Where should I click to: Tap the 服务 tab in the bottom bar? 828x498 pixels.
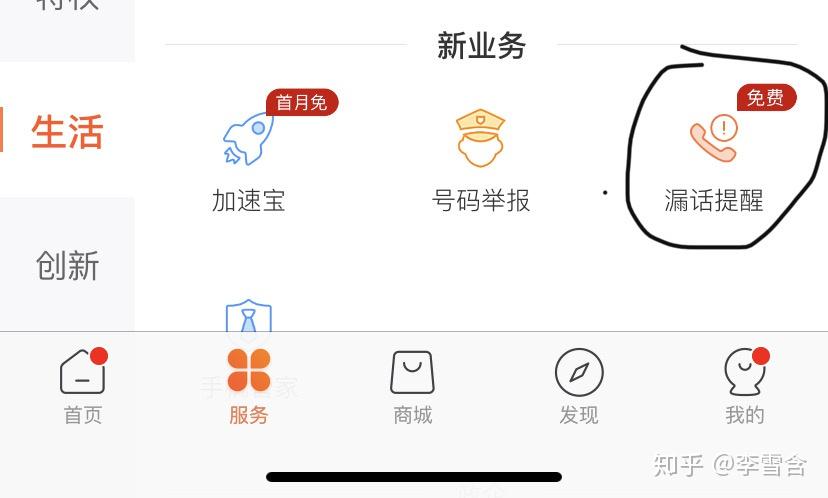click(x=248, y=386)
